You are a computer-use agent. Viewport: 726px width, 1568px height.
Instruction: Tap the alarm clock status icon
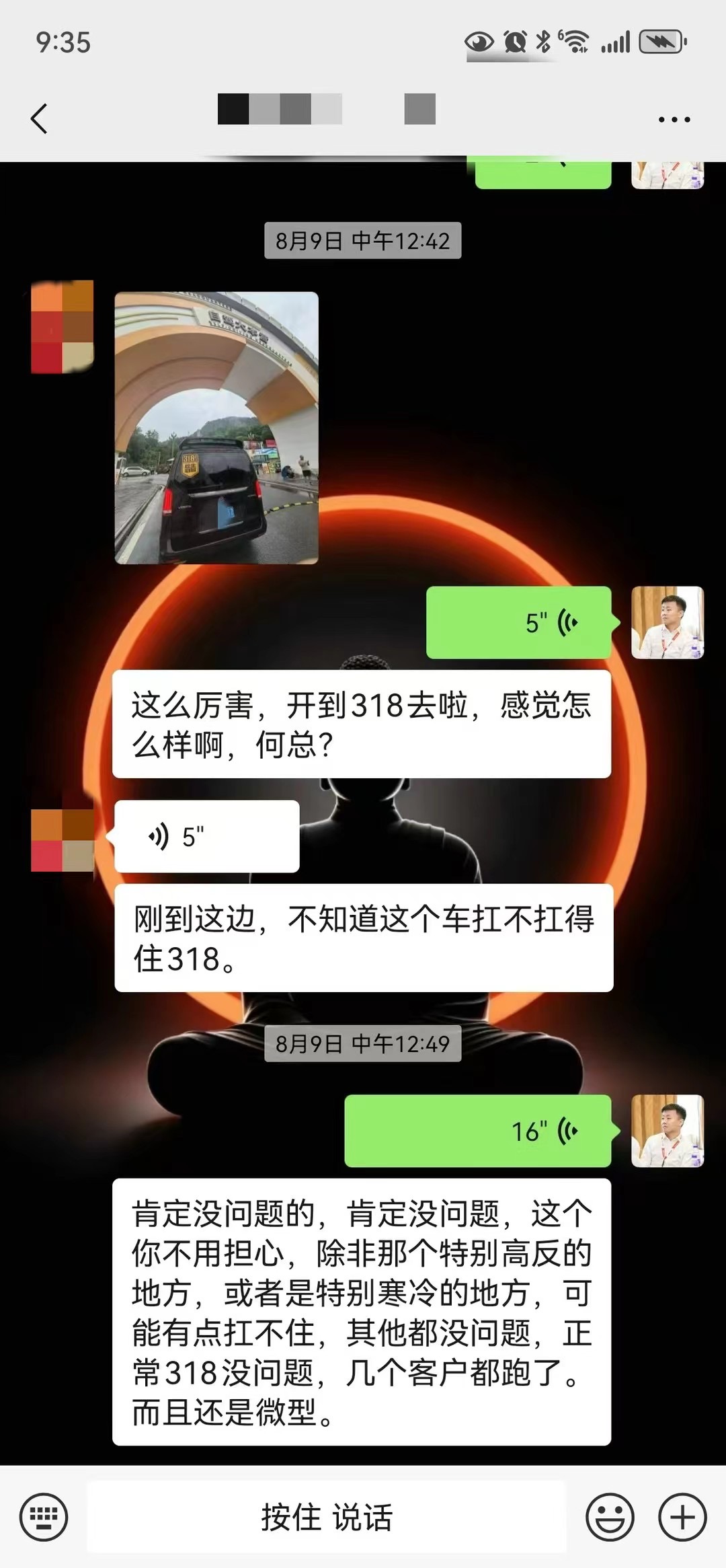click(x=514, y=42)
